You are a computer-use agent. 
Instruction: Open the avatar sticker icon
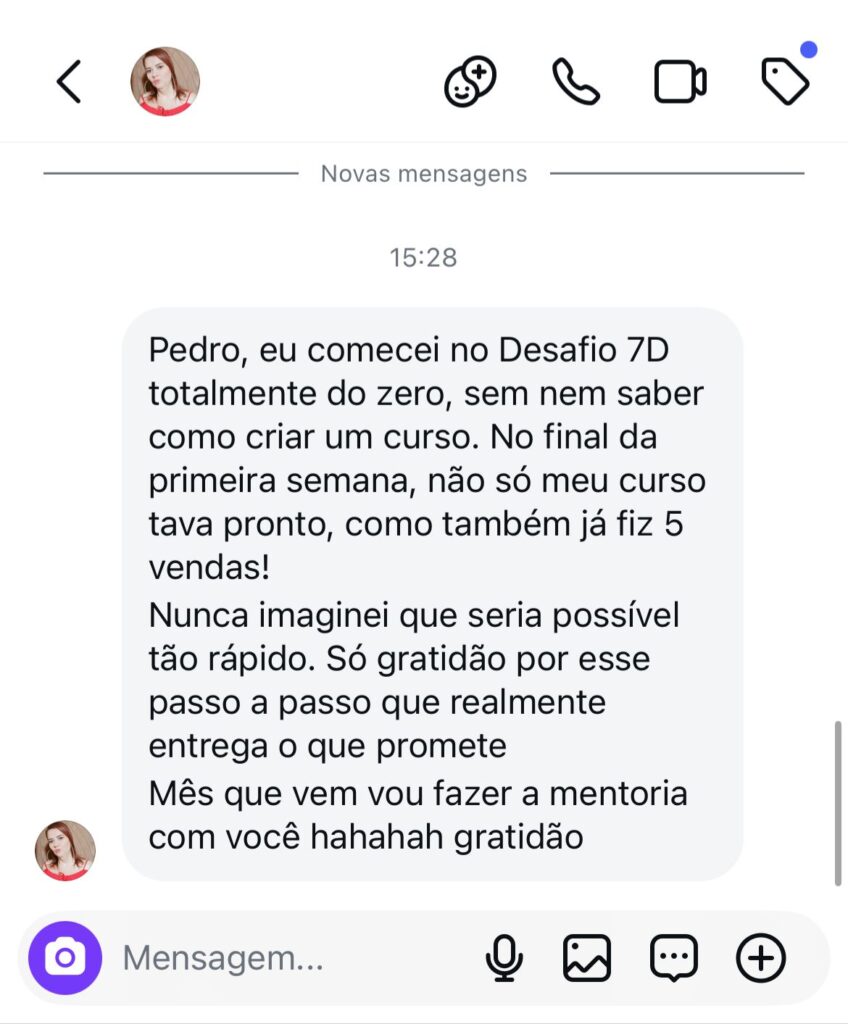click(x=470, y=82)
